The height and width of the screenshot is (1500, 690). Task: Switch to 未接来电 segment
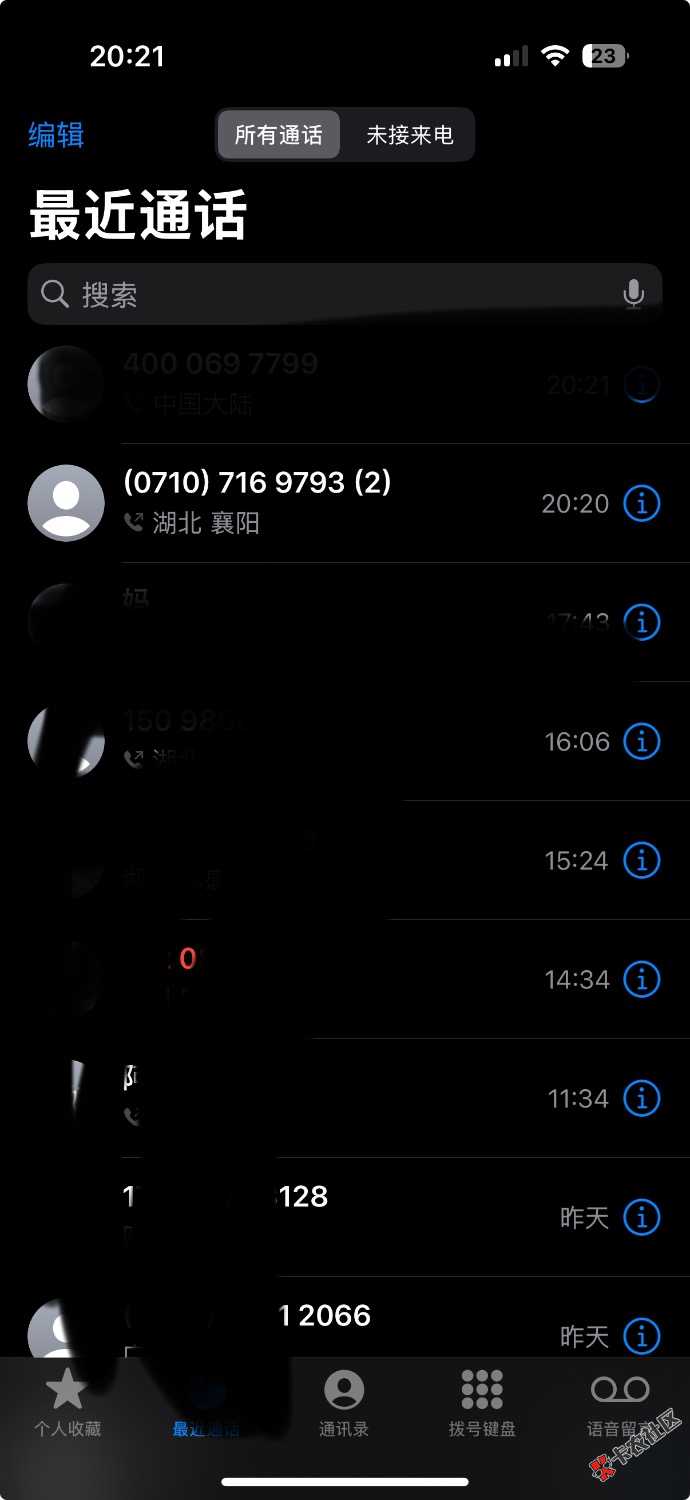pyautogui.click(x=409, y=135)
